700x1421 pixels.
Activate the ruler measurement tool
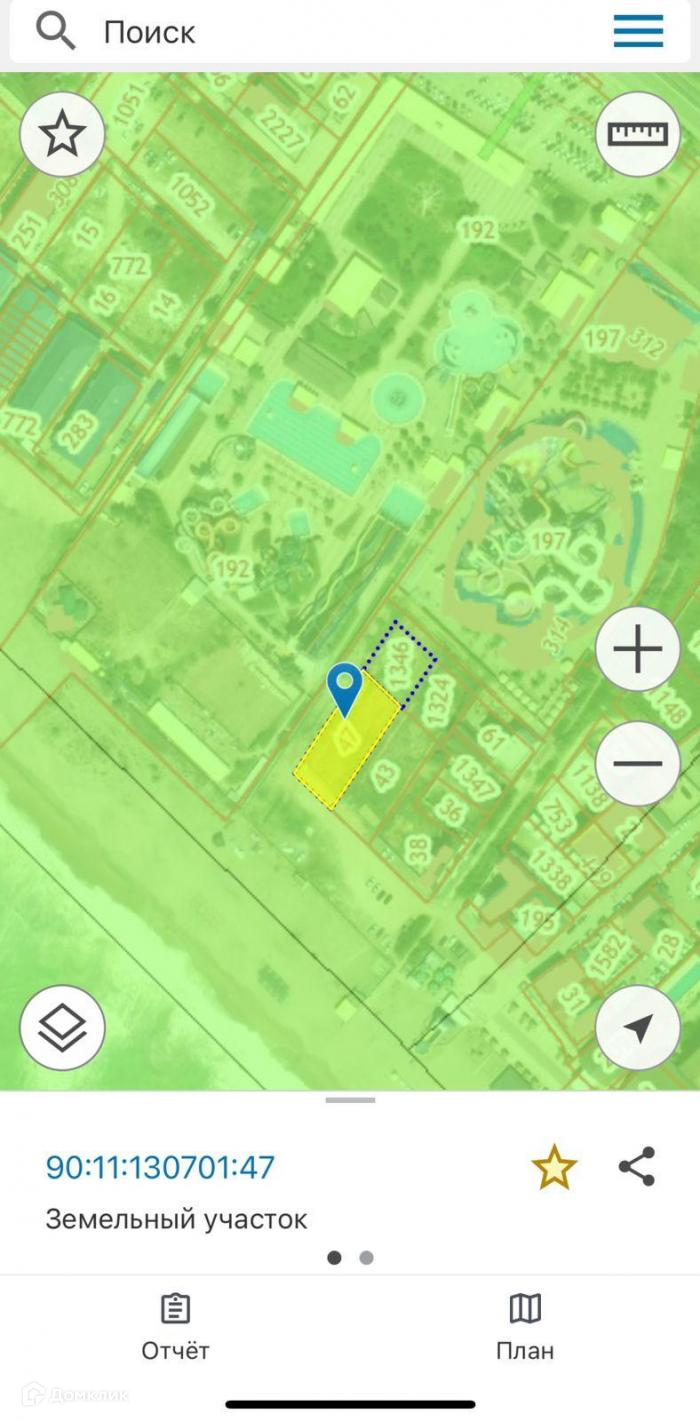[637, 134]
